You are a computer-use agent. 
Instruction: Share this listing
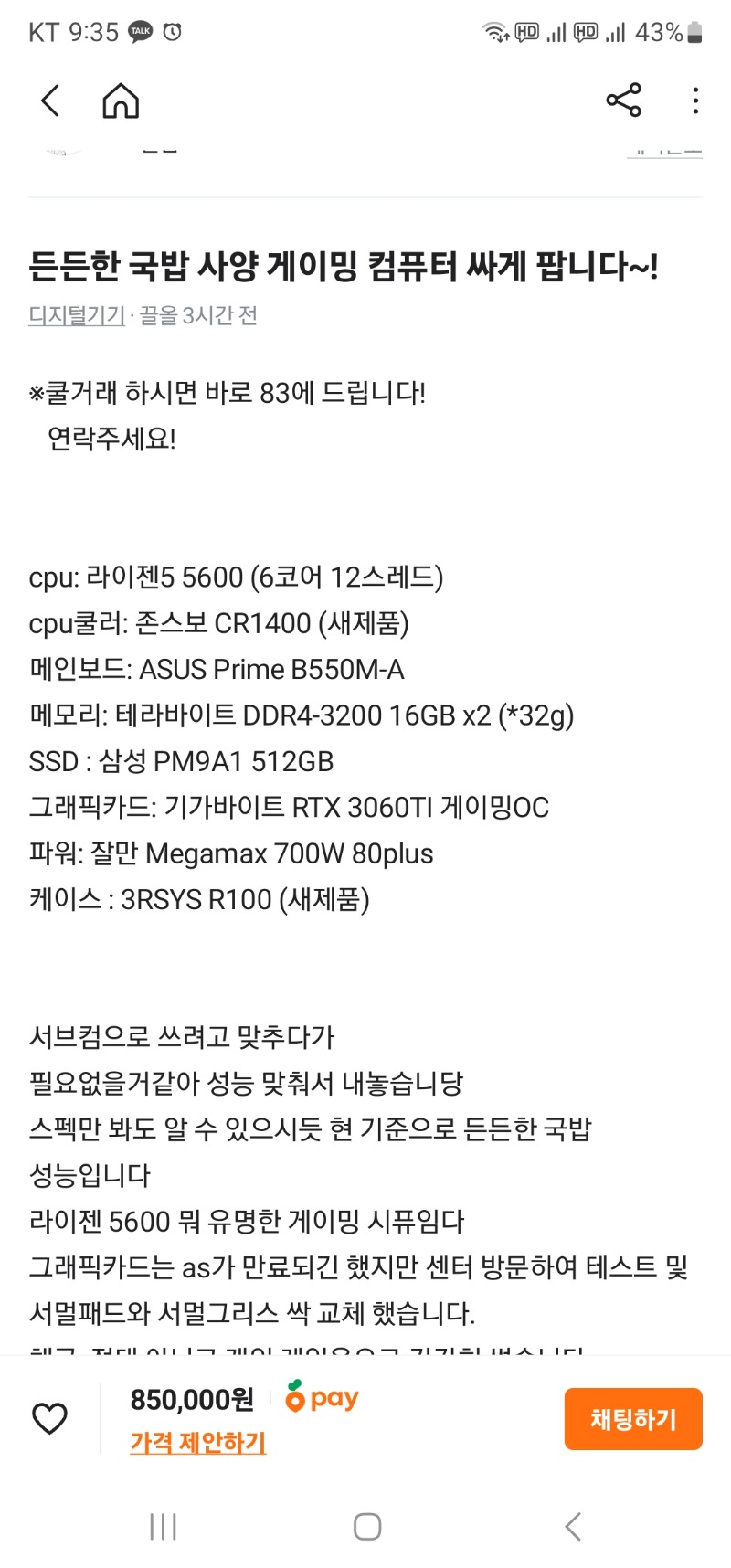[624, 101]
